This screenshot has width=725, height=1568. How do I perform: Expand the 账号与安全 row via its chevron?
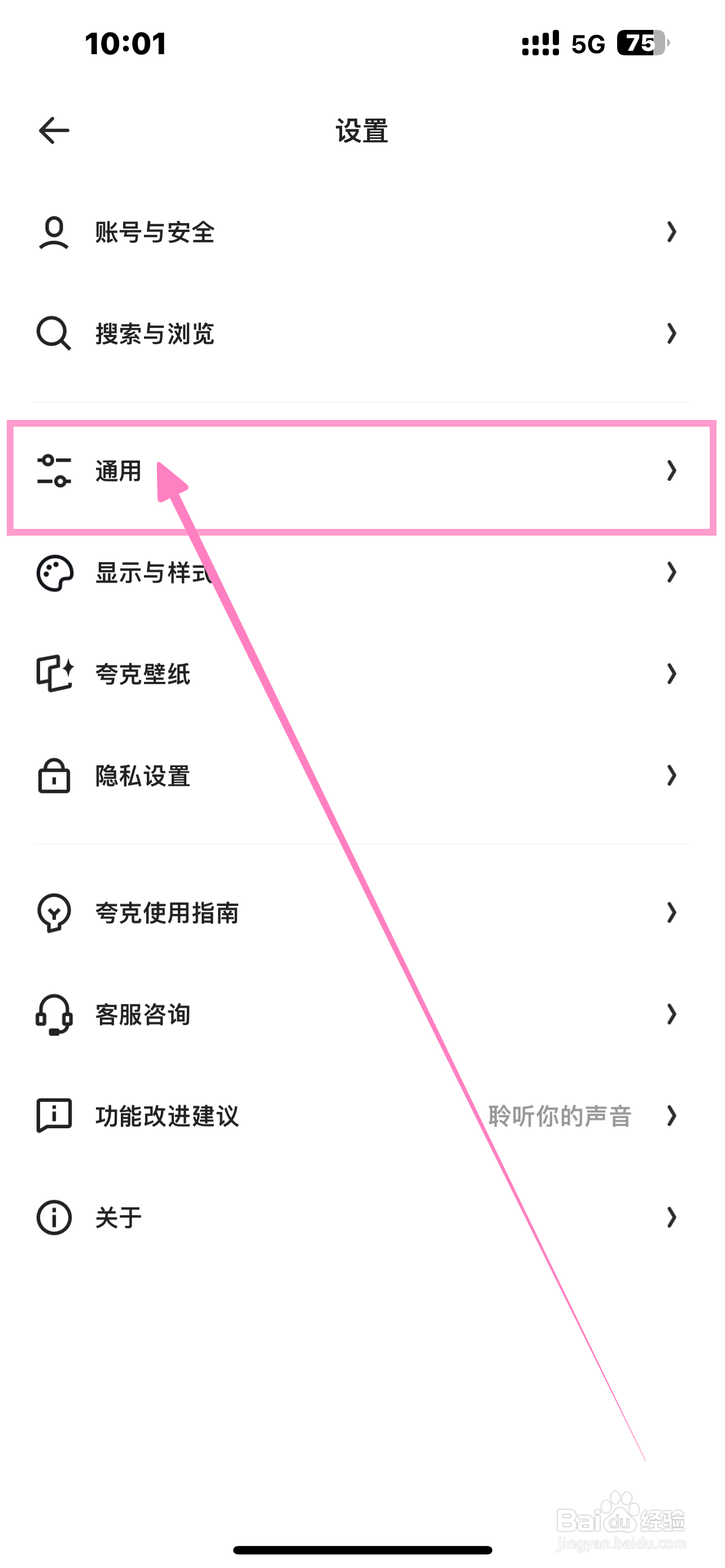(x=671, y=232)
